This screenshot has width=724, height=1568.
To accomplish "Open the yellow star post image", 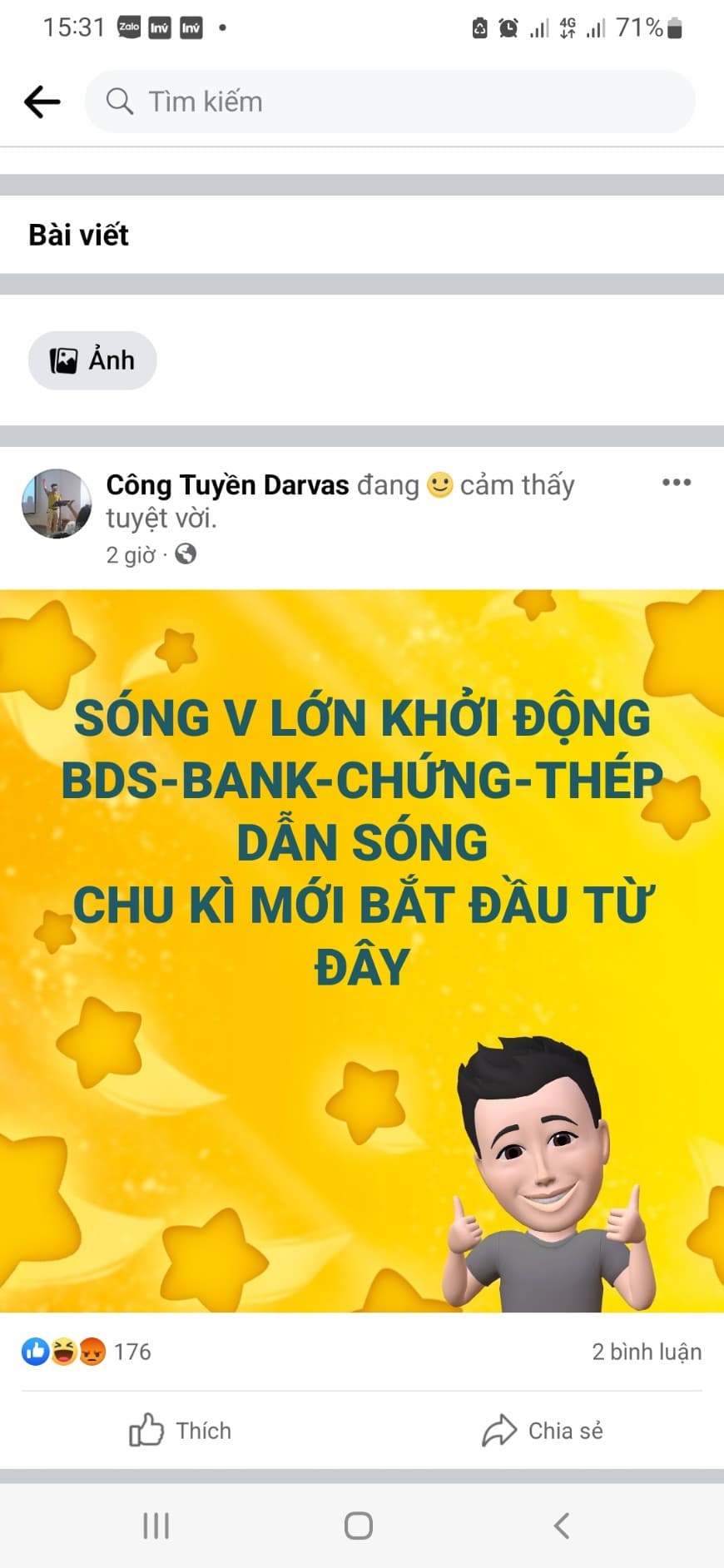I will point(362,950).
